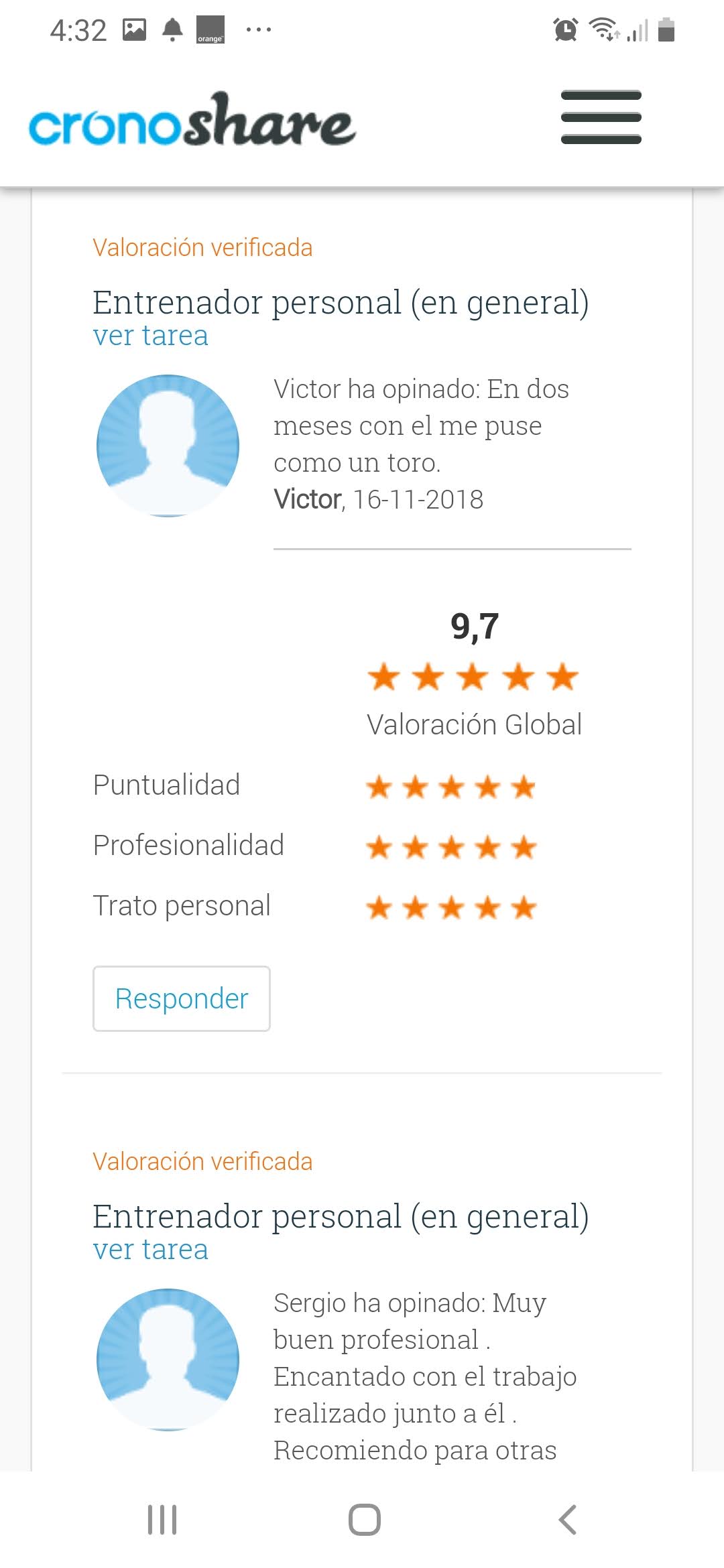Open the hamburger menu
The image size is (724, 1568).
coord(601,117)
